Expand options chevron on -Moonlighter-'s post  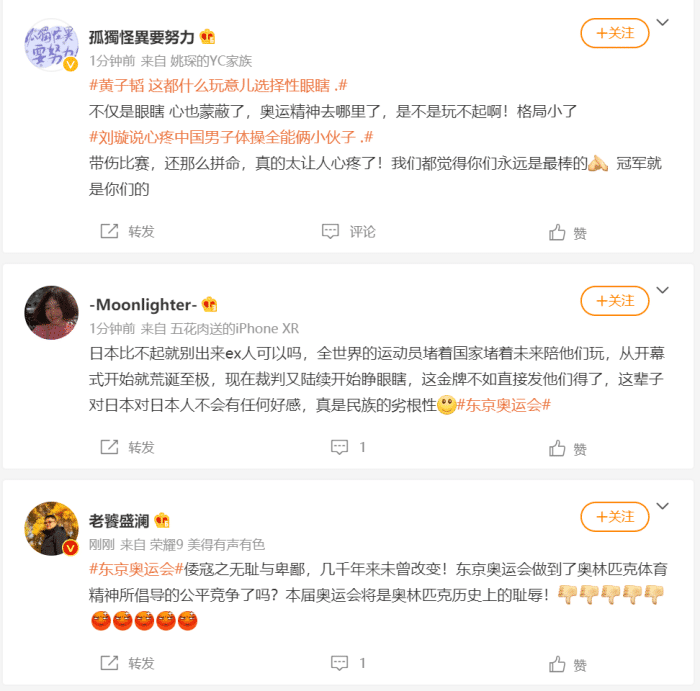[662, 291]
